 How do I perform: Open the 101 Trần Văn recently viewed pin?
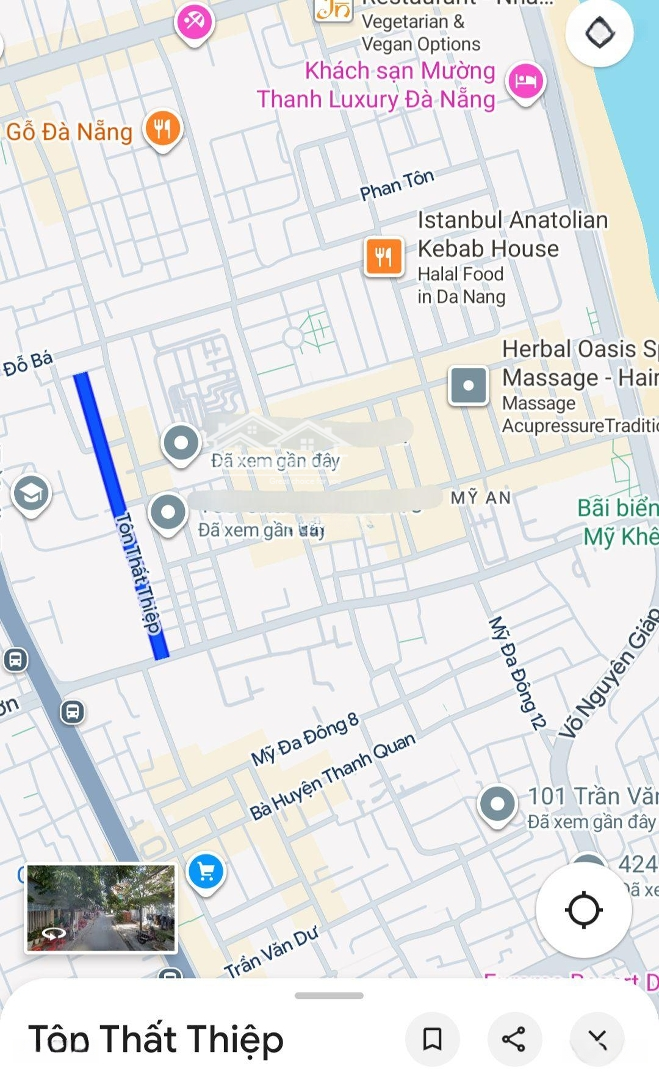tap(497, 804)
